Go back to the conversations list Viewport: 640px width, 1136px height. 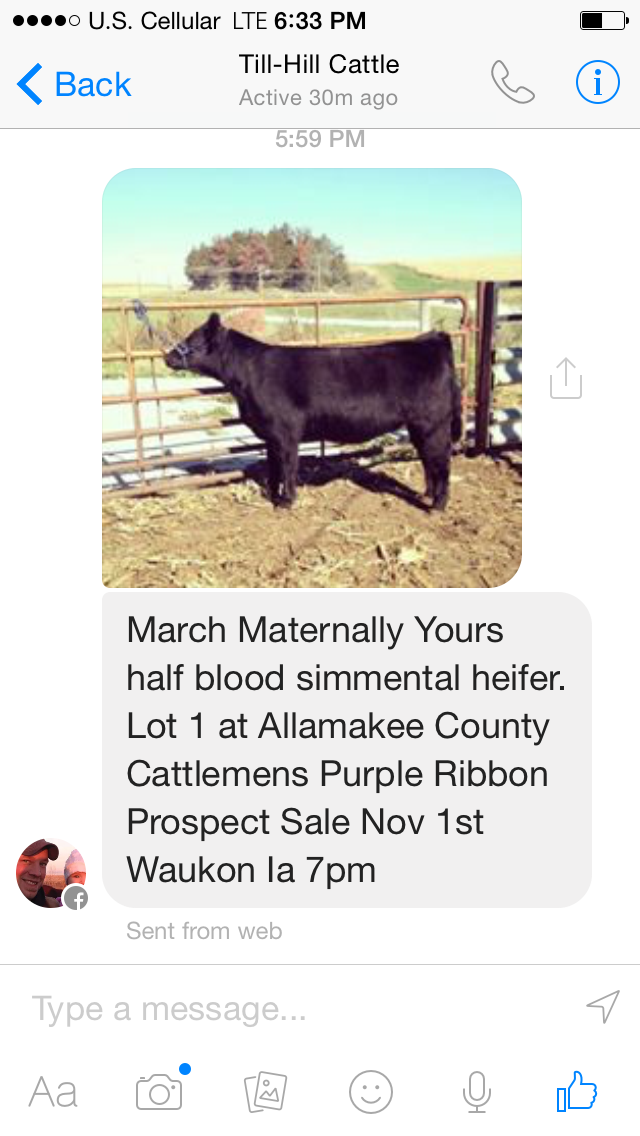tap(74, 84)
